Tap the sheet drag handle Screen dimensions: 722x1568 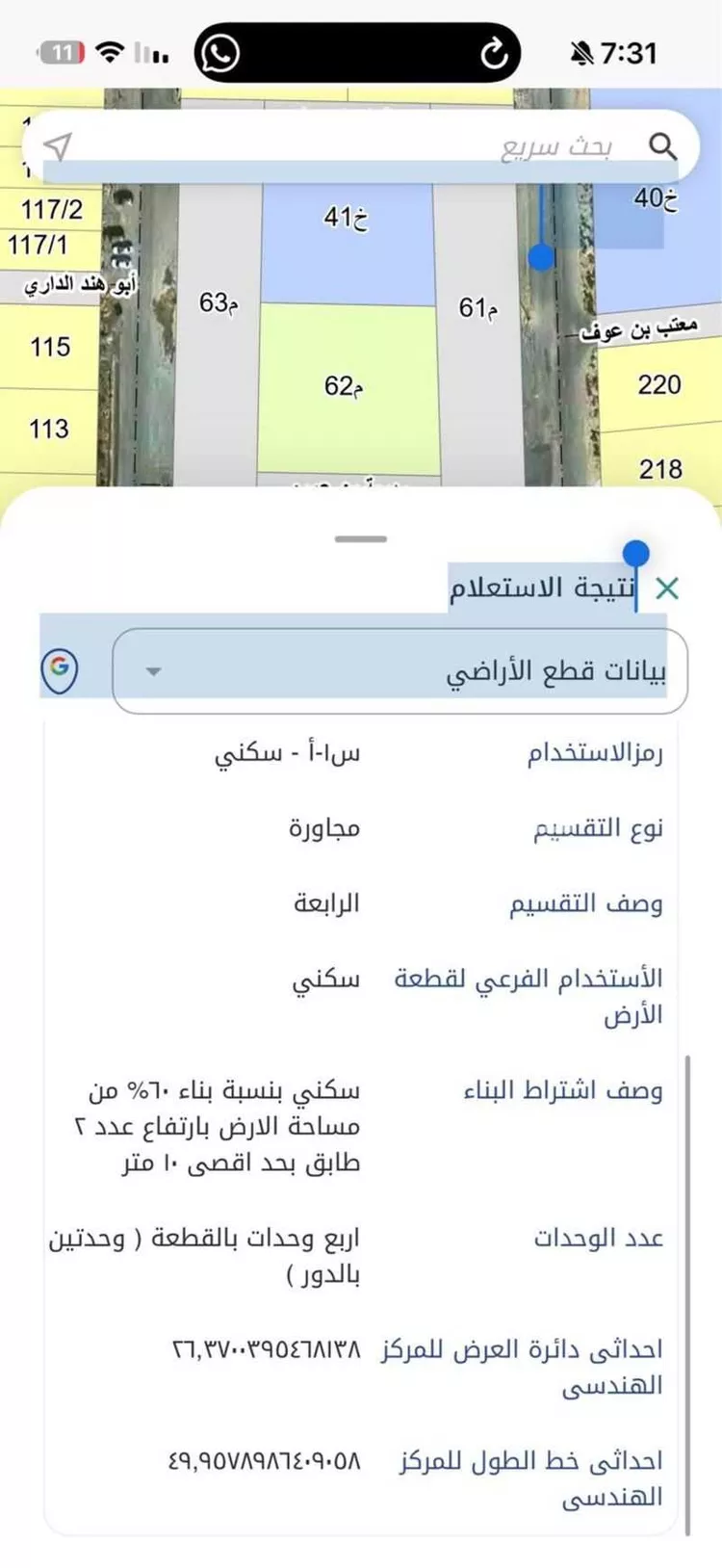point(361,539)
